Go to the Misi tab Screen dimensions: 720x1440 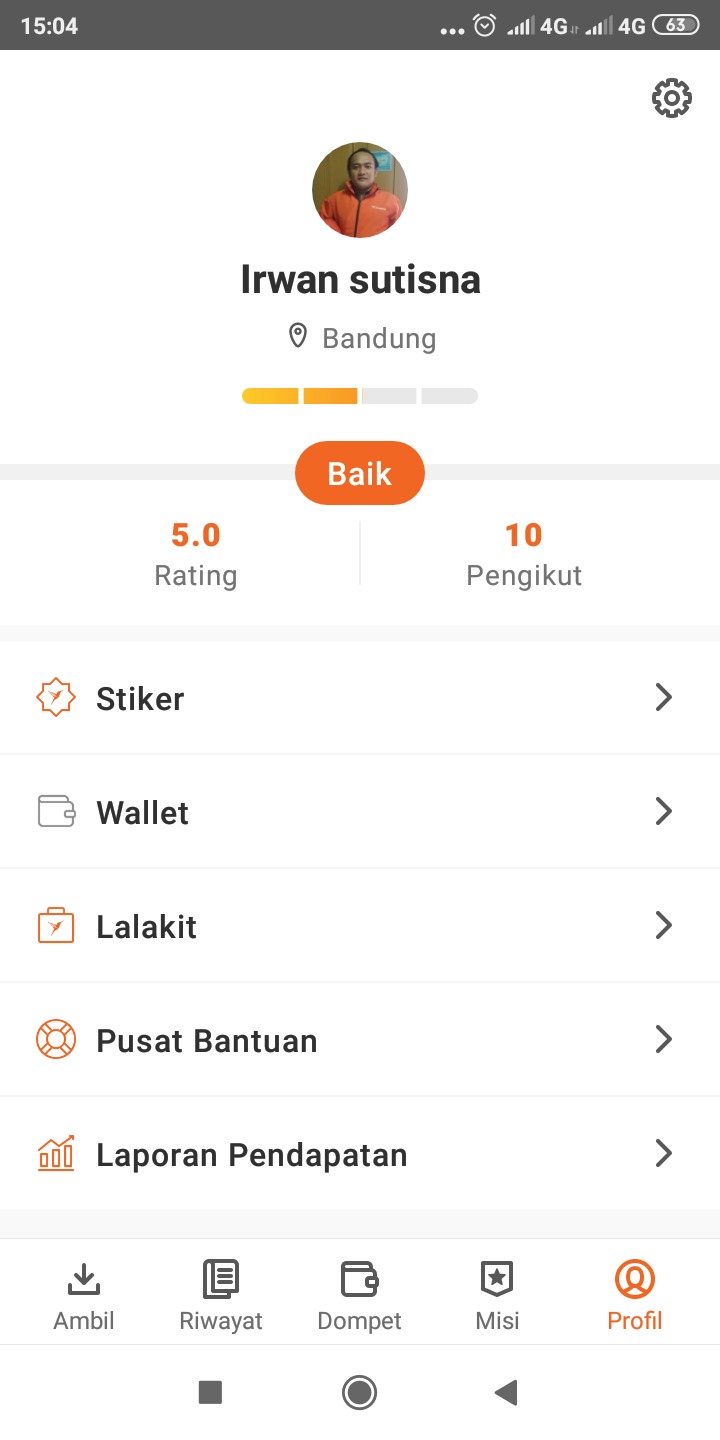(497, 1296)
